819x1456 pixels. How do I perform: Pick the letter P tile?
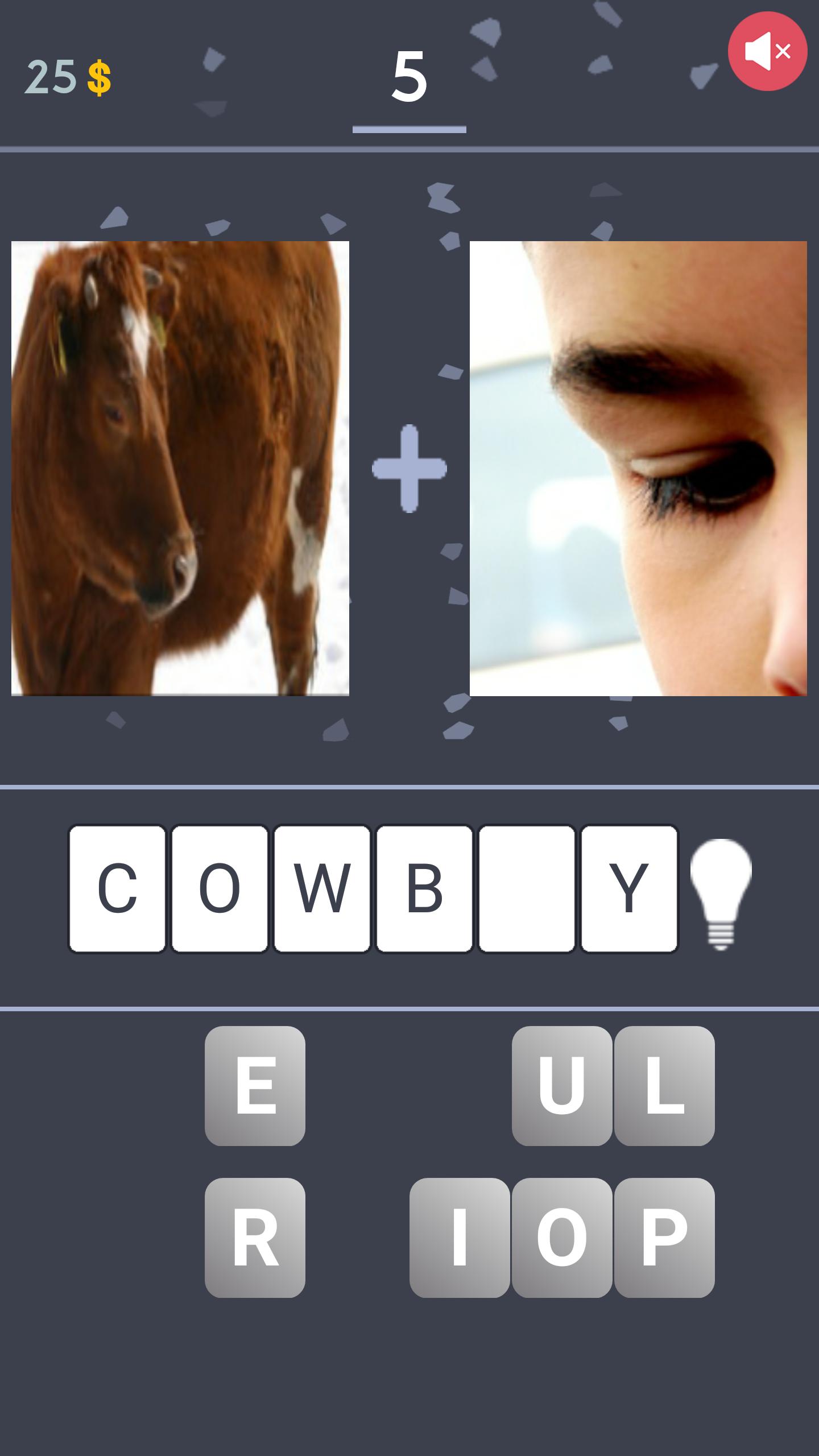pyautogui.click(x=664, y=1238)
